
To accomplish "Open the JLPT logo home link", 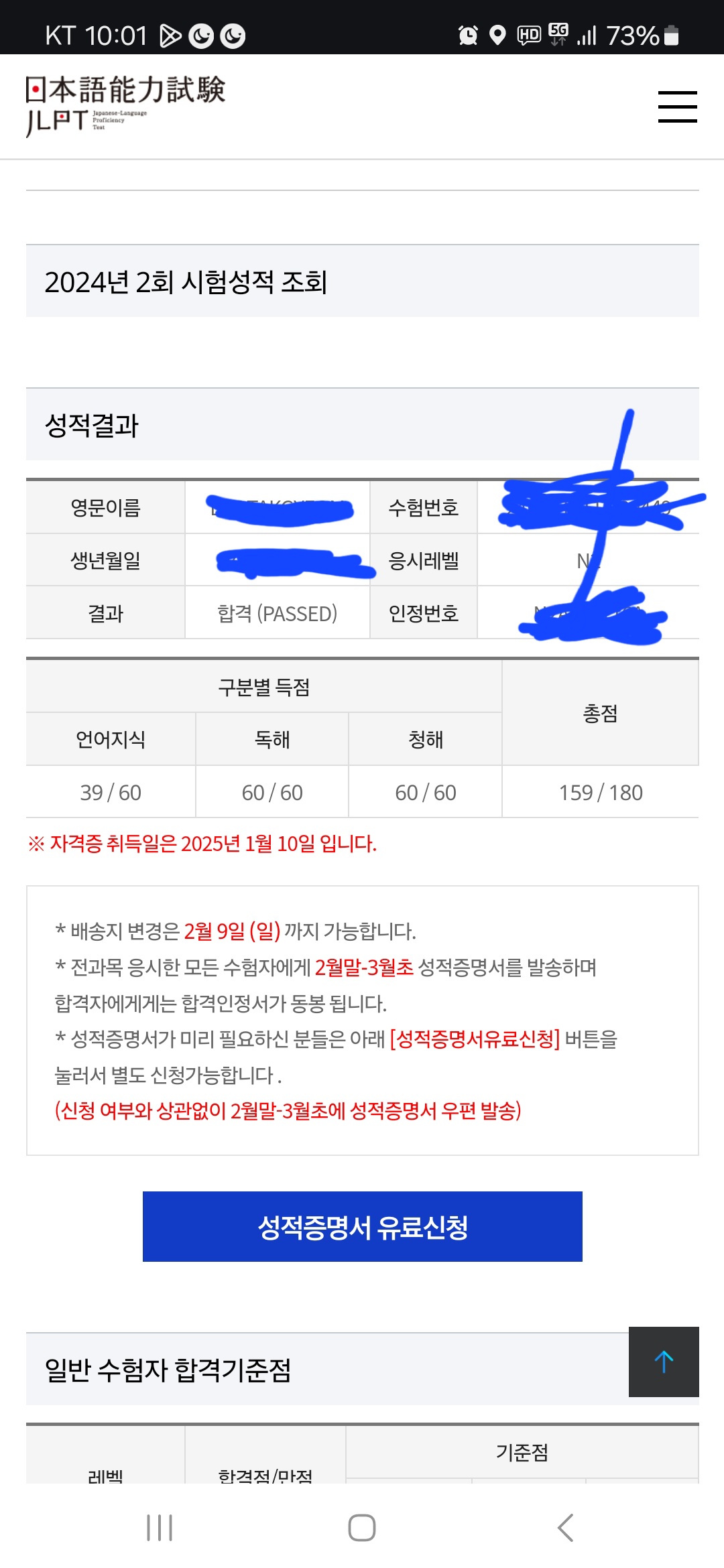I will [125, 106].
